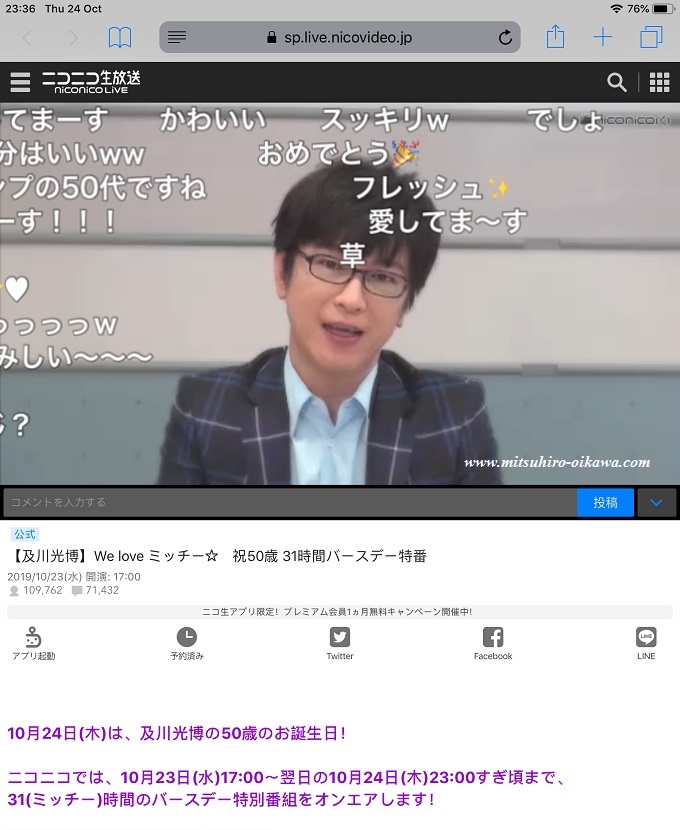This screenshot has width=680, height=830.
Task: Tap the 予約済み reservation button
Action: [187, 643]
